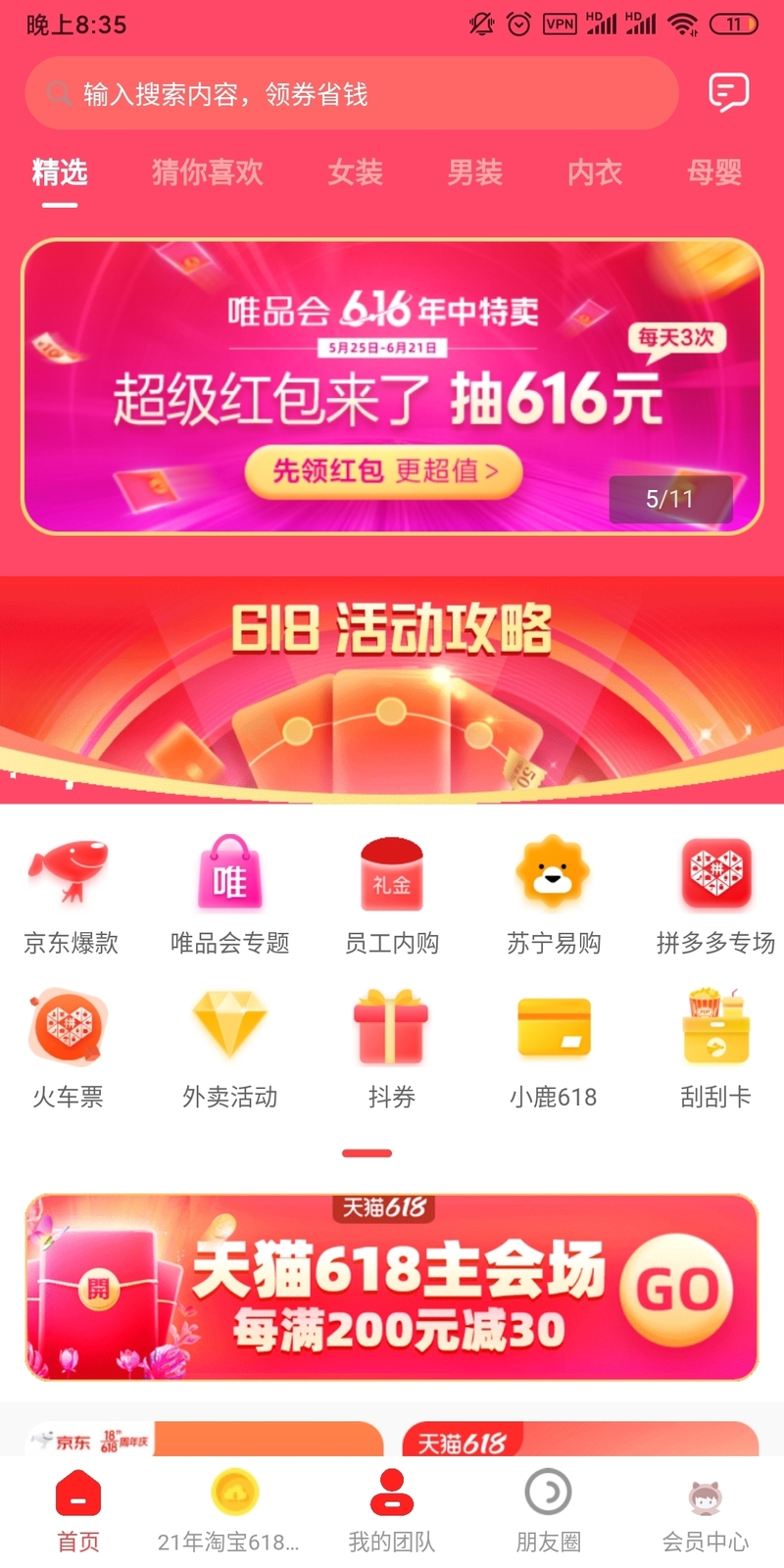Open the 唯品会 616 红包 banner
The image size is (784, 1568).
[392, 387]
